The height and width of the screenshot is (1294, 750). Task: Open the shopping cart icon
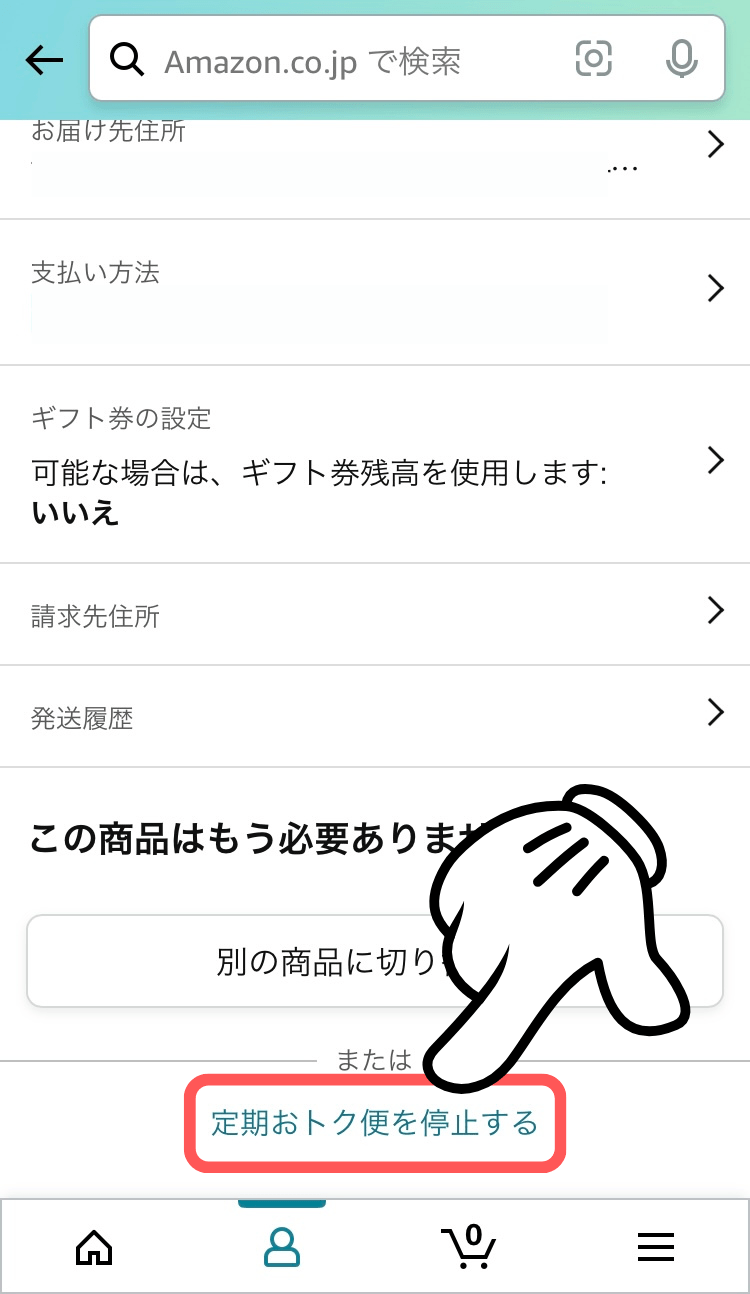(469, 1250)
